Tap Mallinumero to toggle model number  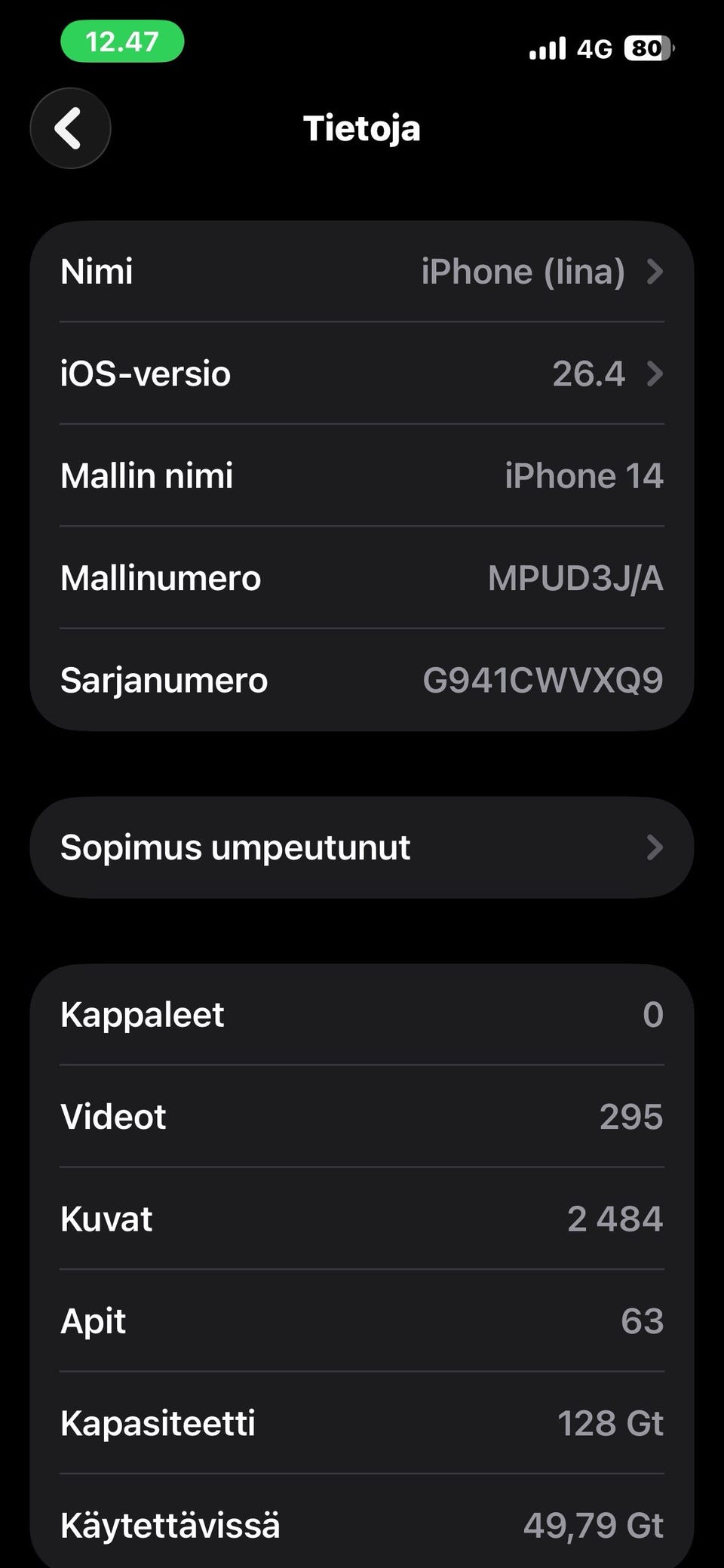coord(362,578)
